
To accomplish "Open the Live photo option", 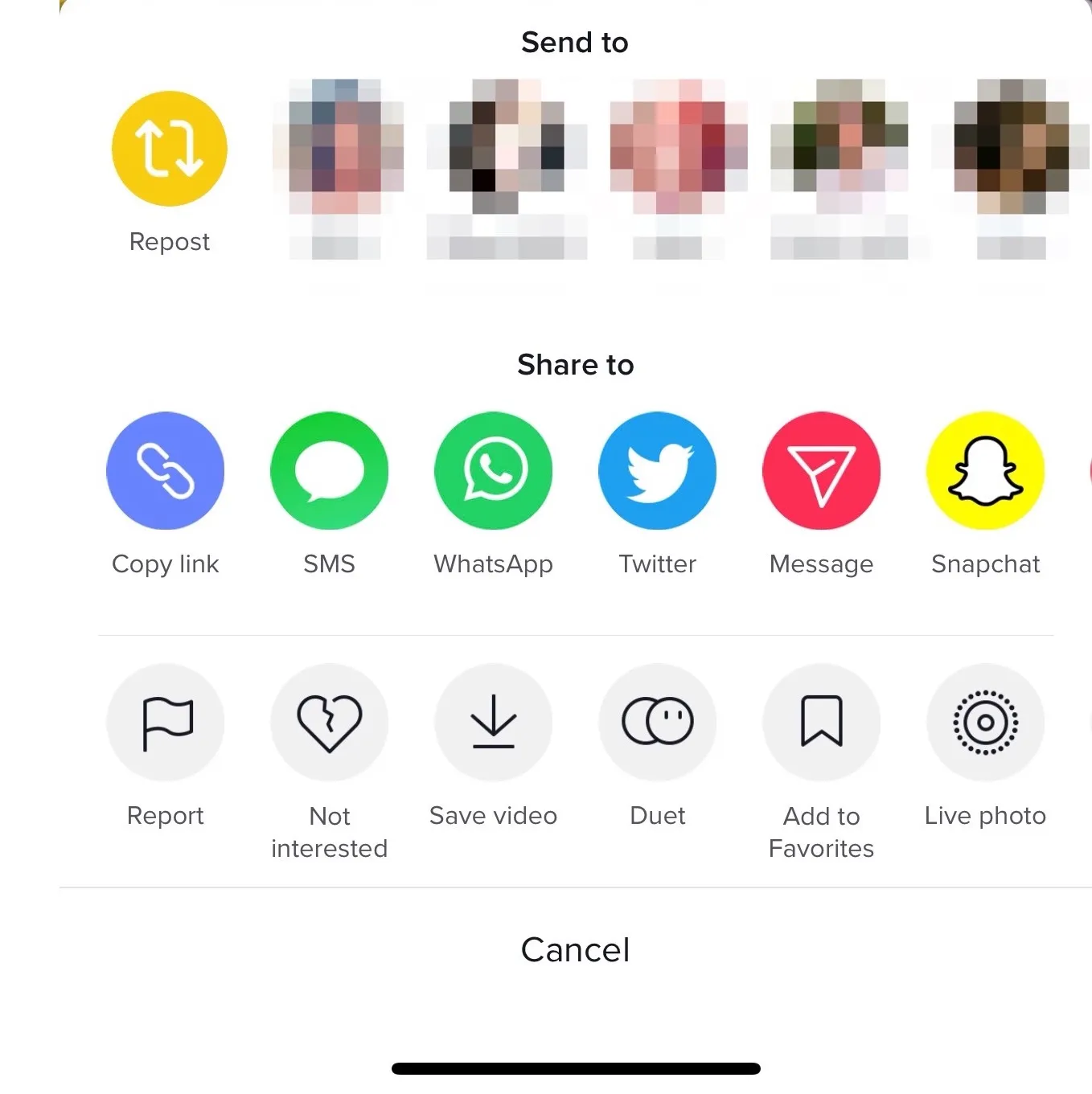I will (x=985, y=722).
